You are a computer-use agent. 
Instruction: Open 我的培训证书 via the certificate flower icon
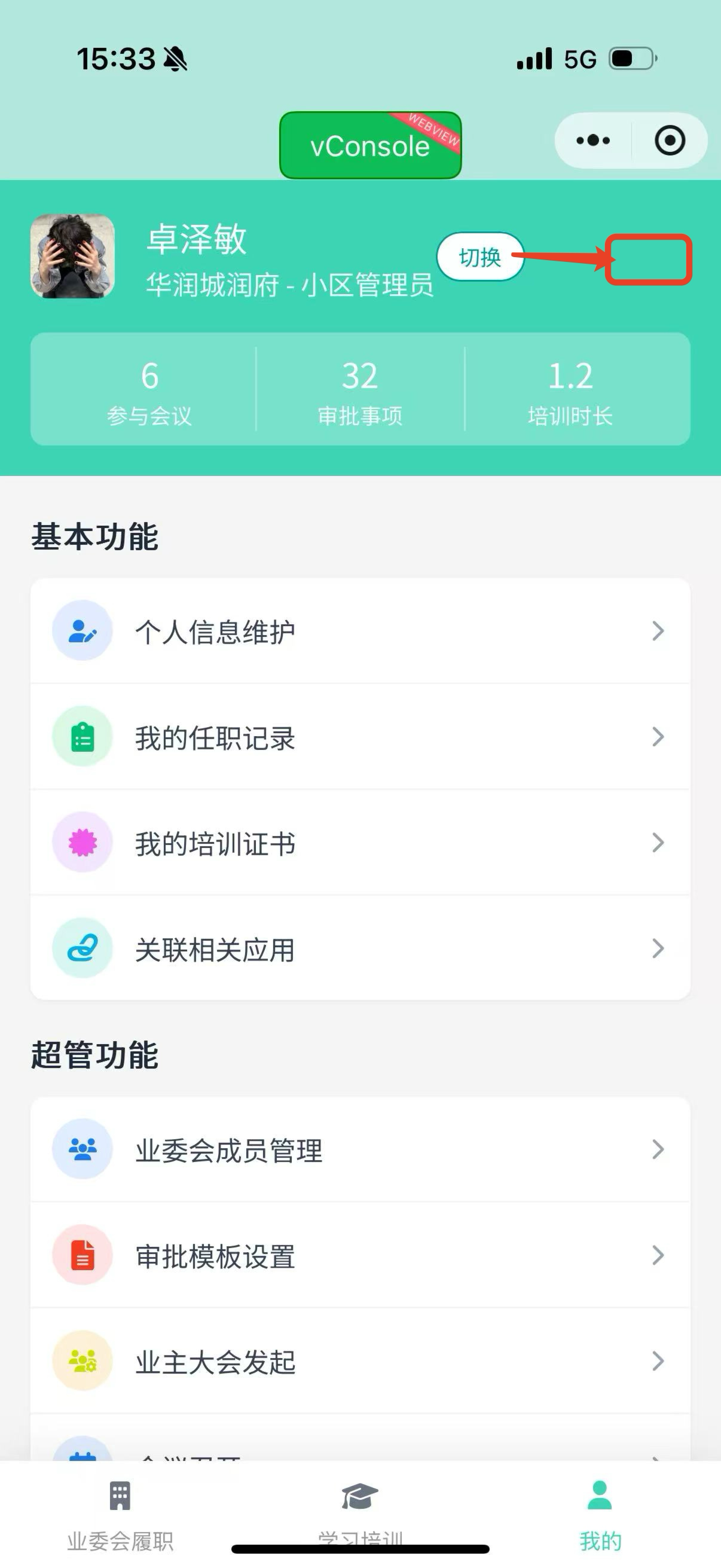(x=82, y=843)
